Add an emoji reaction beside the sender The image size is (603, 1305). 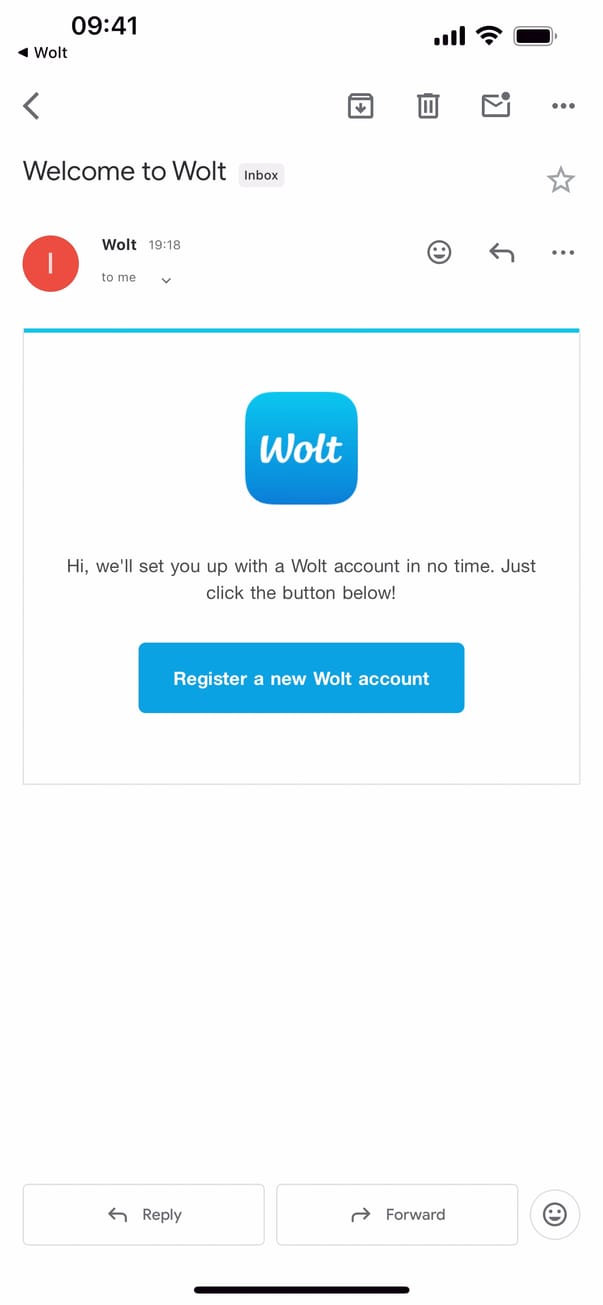[x=439, y=253]
